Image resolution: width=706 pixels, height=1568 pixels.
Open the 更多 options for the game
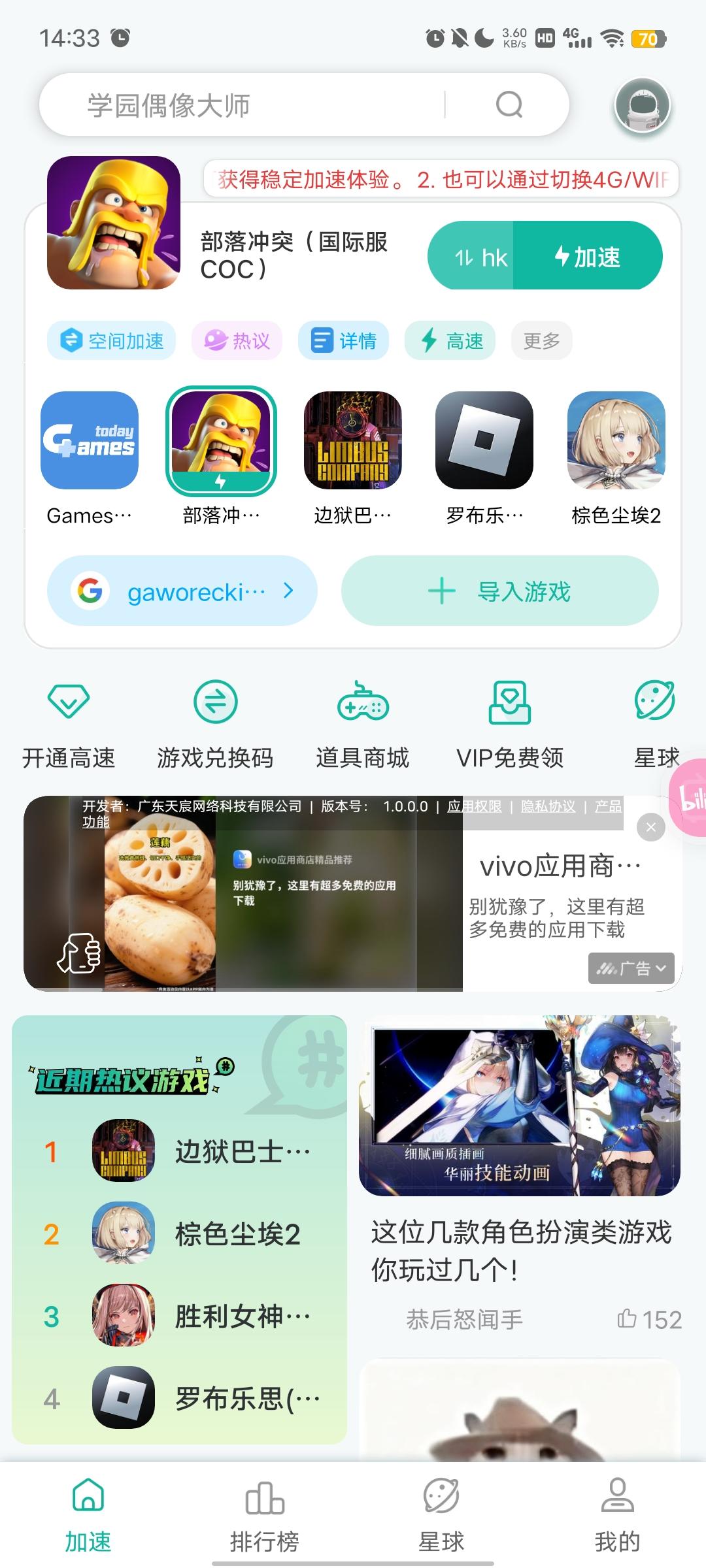click(541, 340)
